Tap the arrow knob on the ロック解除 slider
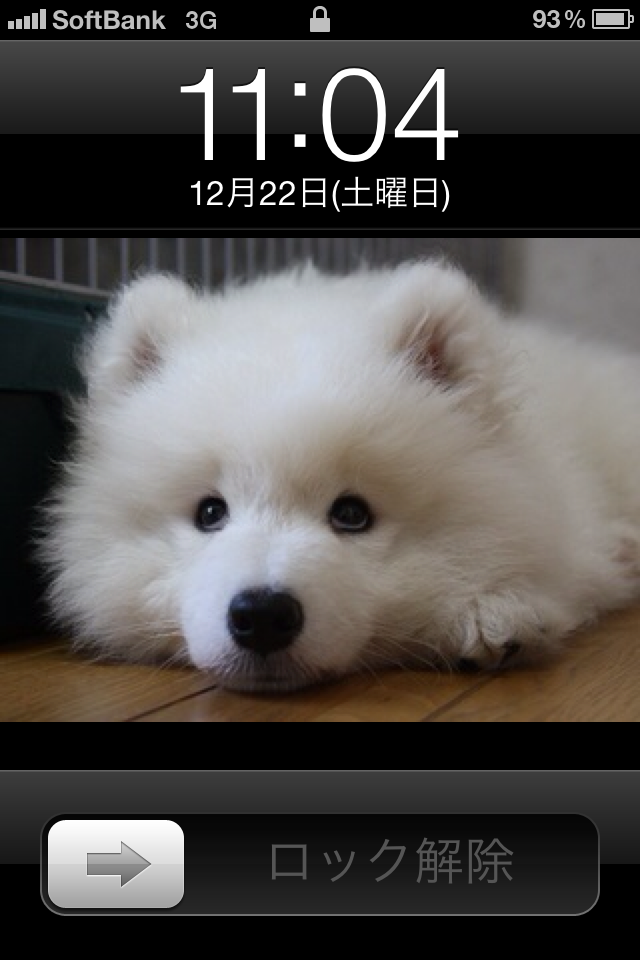 point(116,864)
